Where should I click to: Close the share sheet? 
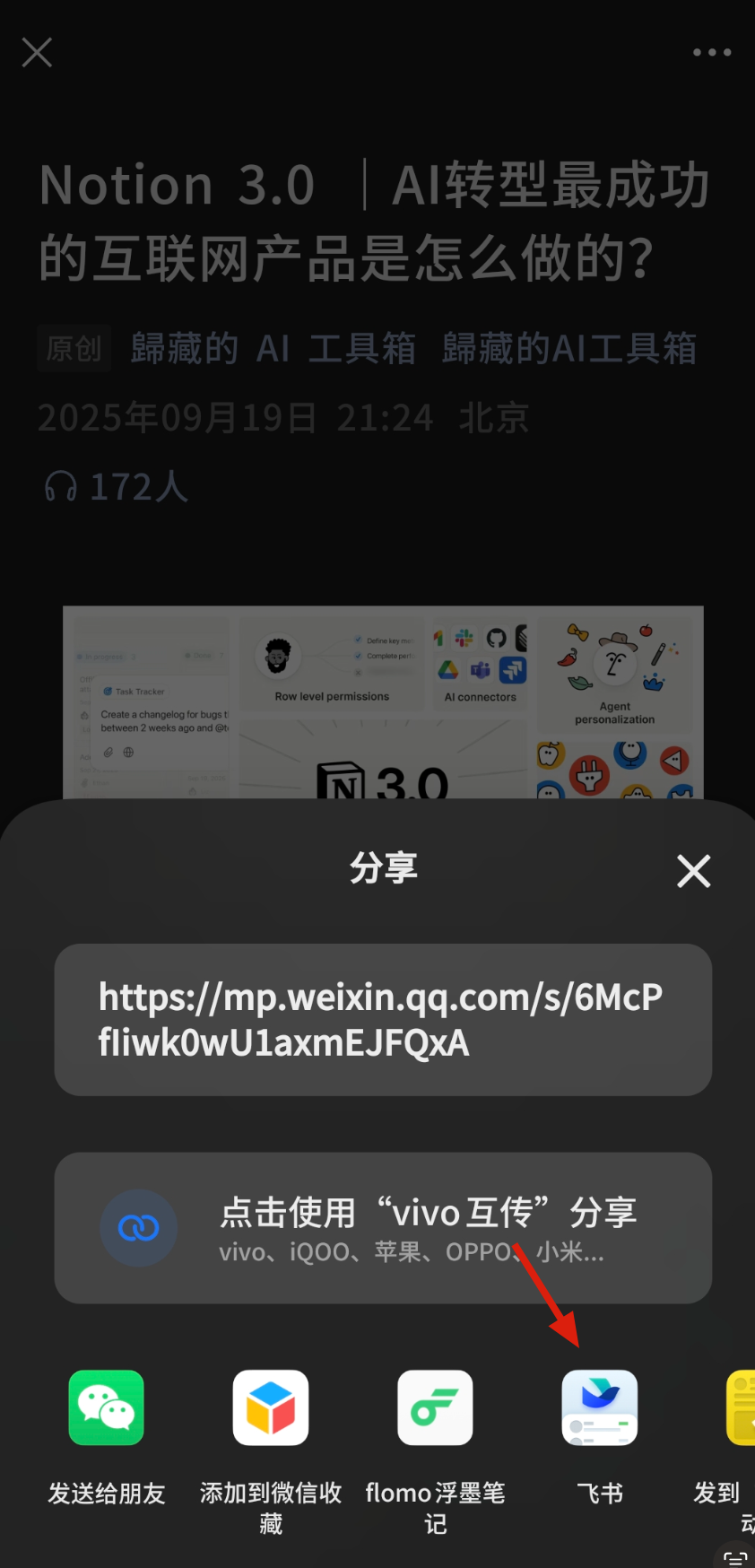(x=693, y=871)
